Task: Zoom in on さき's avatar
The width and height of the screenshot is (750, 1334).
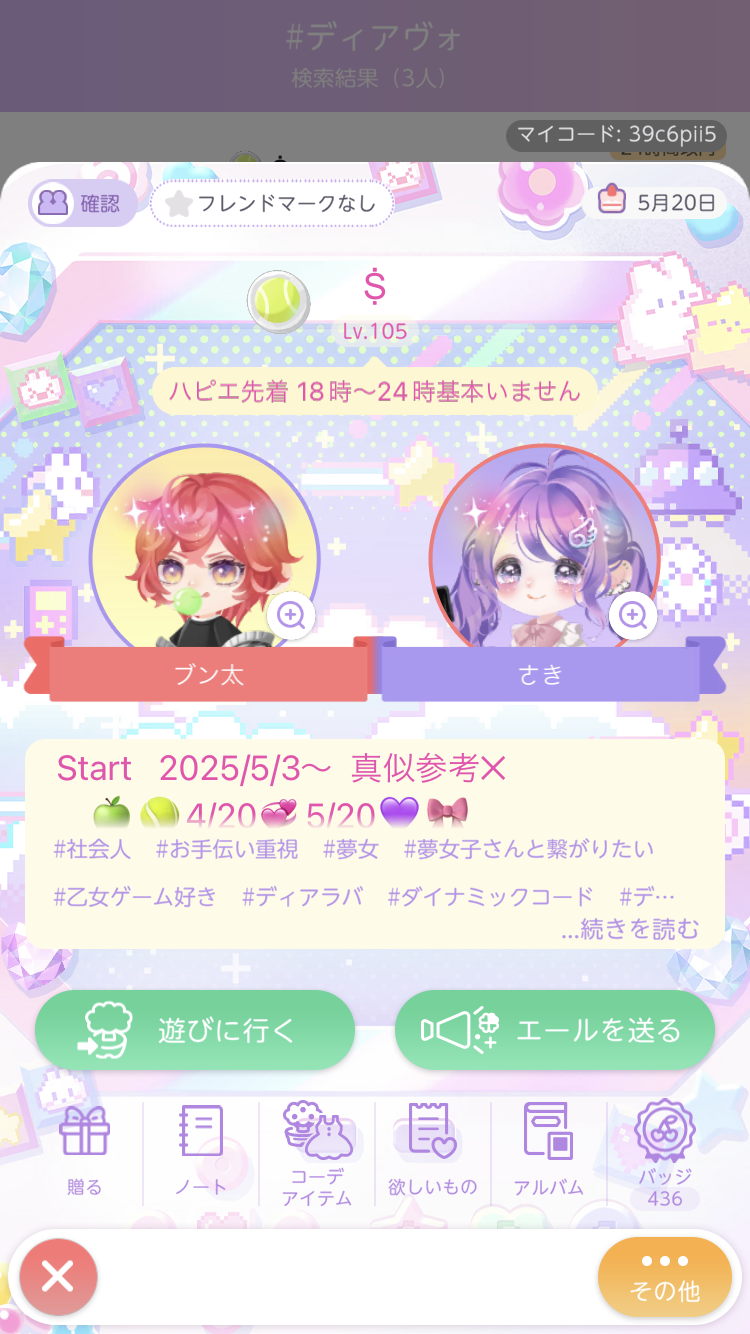Action: [x=632, y=616]
